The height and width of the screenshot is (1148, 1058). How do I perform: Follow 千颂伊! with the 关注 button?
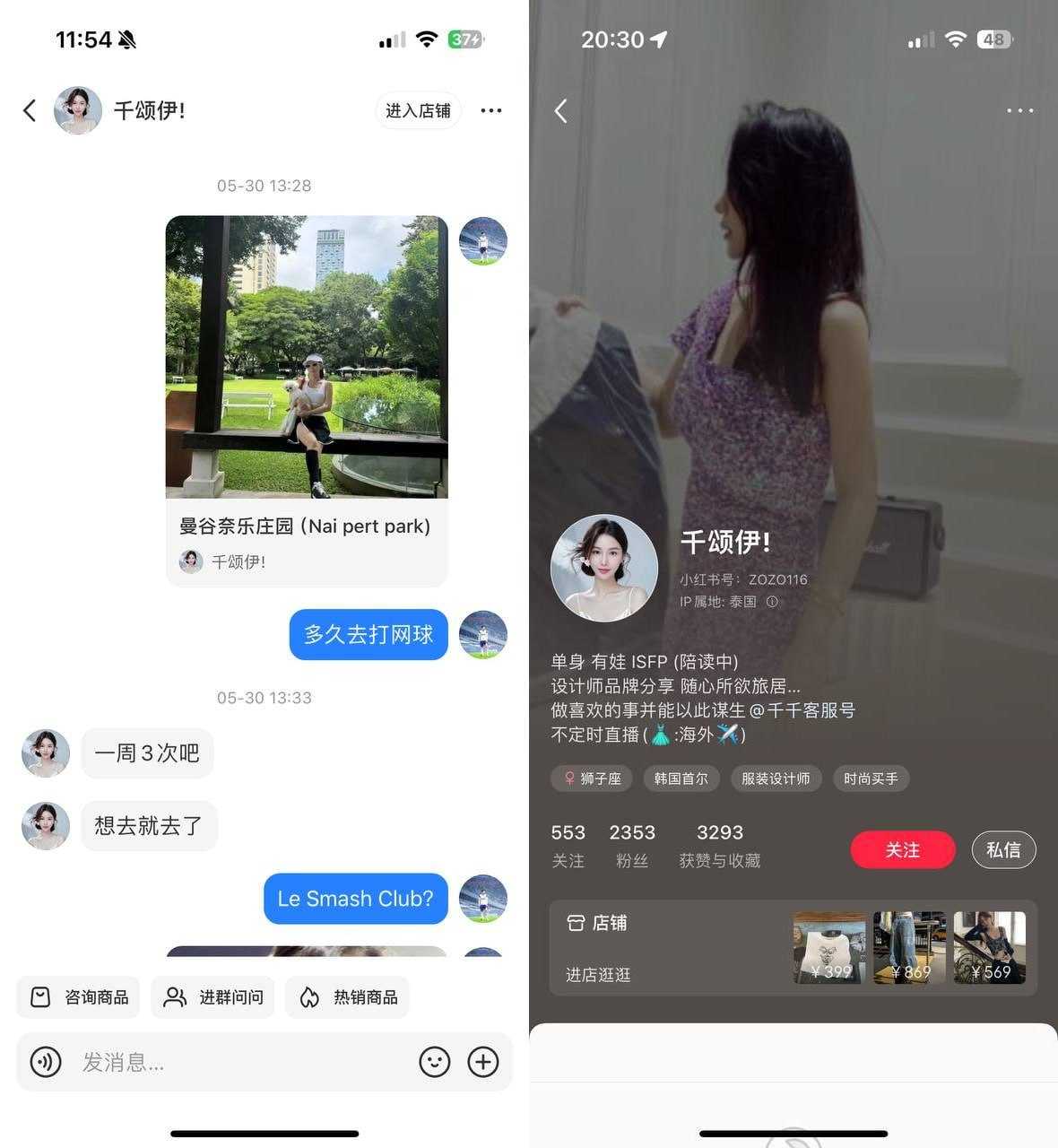tap(902, 849)
